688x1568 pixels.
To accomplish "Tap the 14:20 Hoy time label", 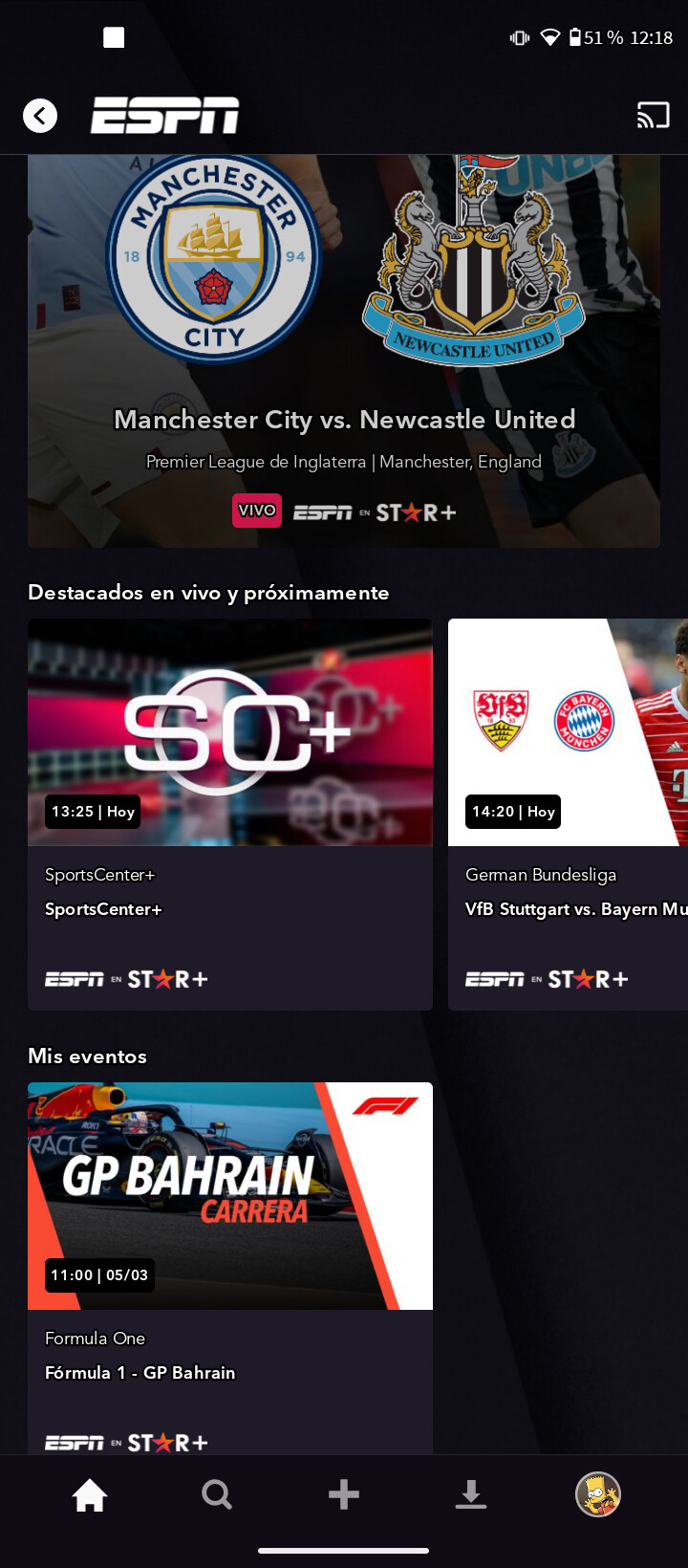I will coord(512,812).
